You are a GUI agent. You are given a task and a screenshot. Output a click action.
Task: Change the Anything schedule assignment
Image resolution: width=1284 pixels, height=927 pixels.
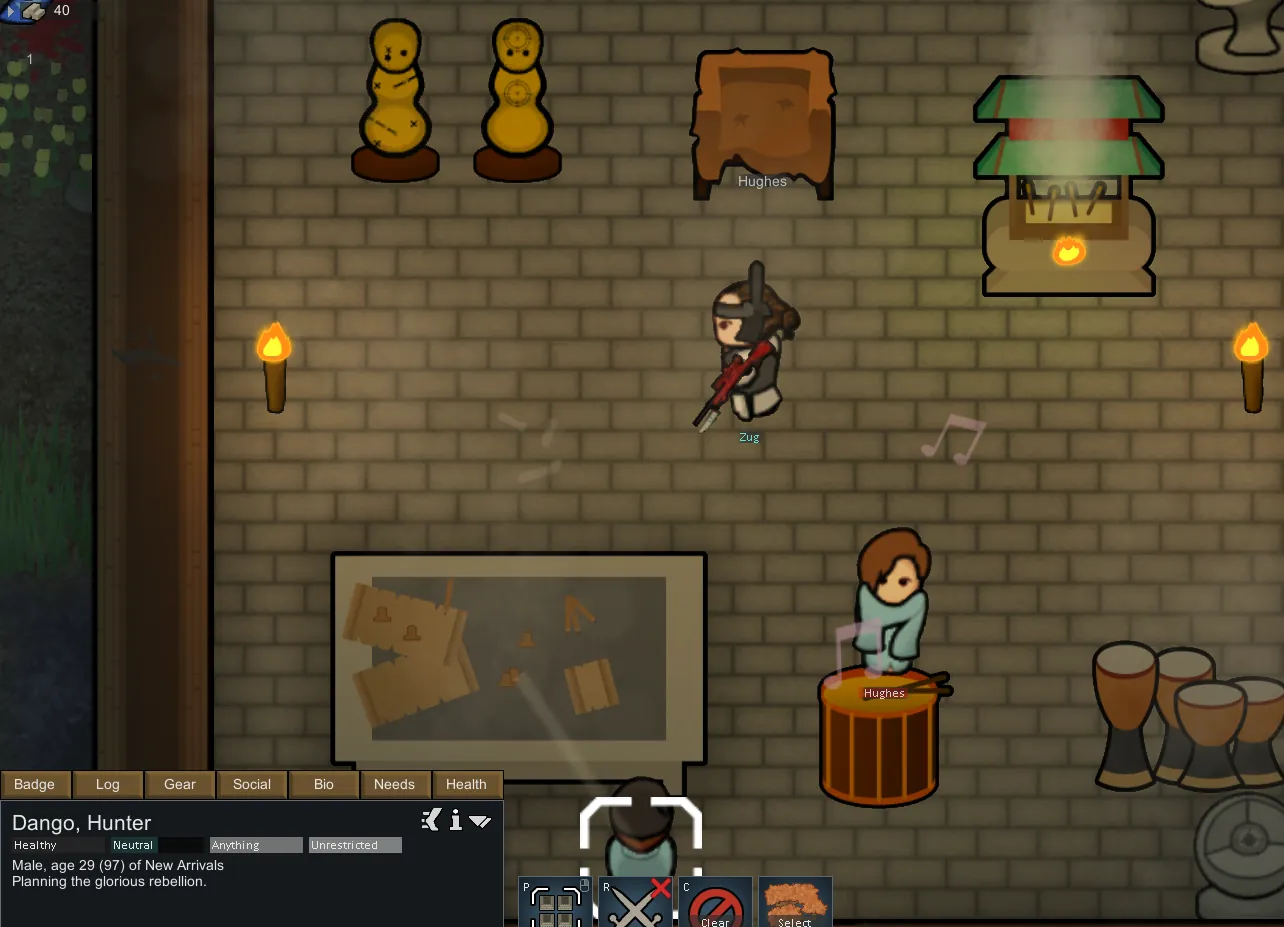[x=256, y=845]
